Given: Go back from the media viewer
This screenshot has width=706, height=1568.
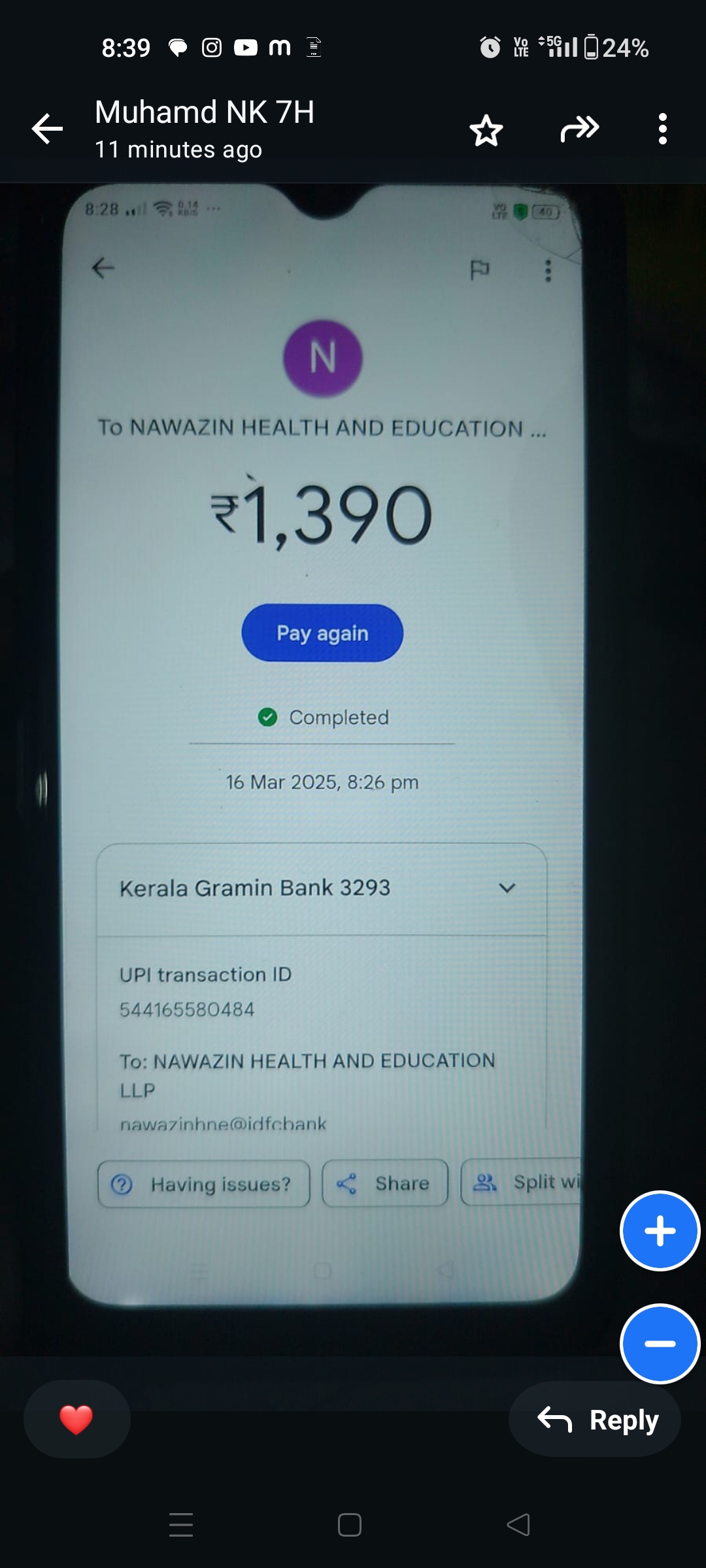Looking at the screenshot, I should coord(48,129).
